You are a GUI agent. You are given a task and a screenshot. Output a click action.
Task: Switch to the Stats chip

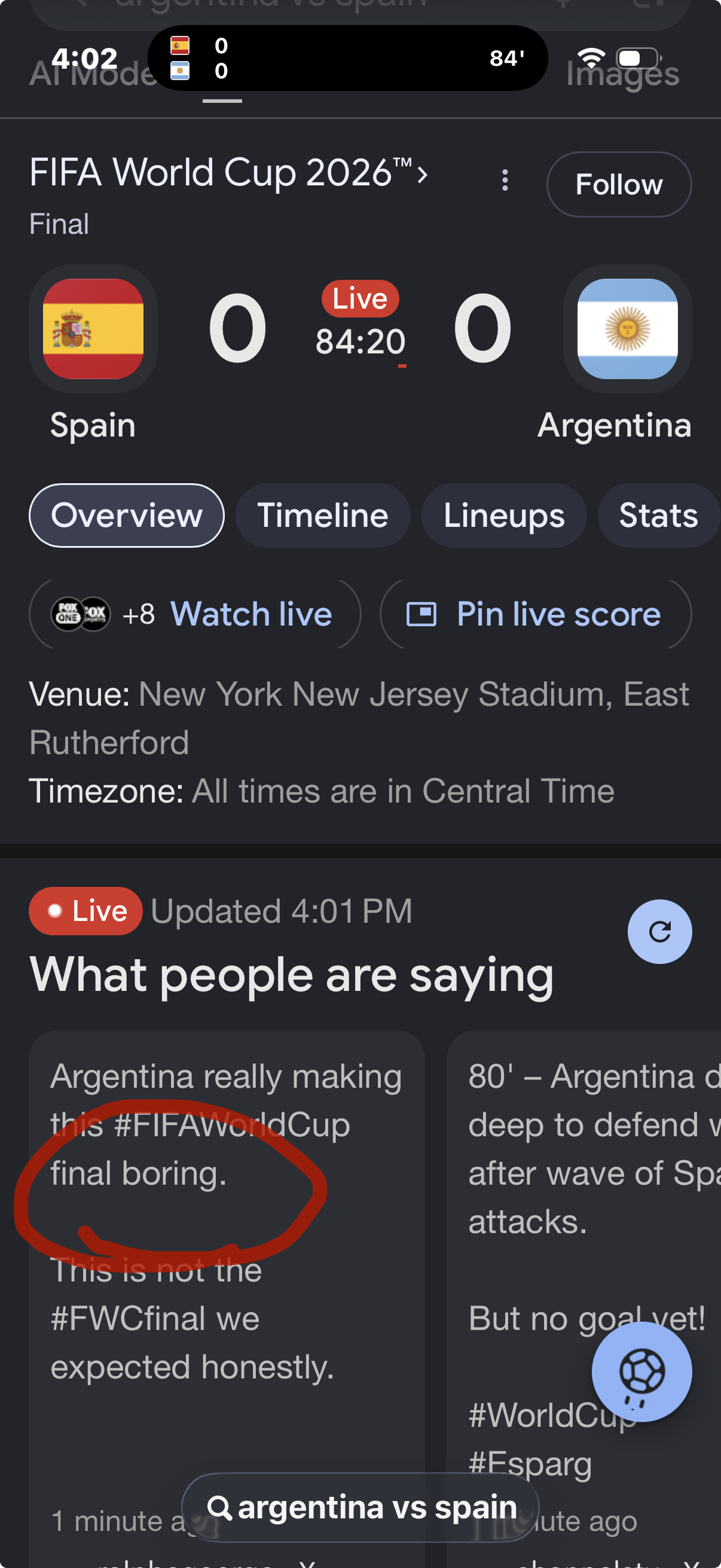(658, 515)
